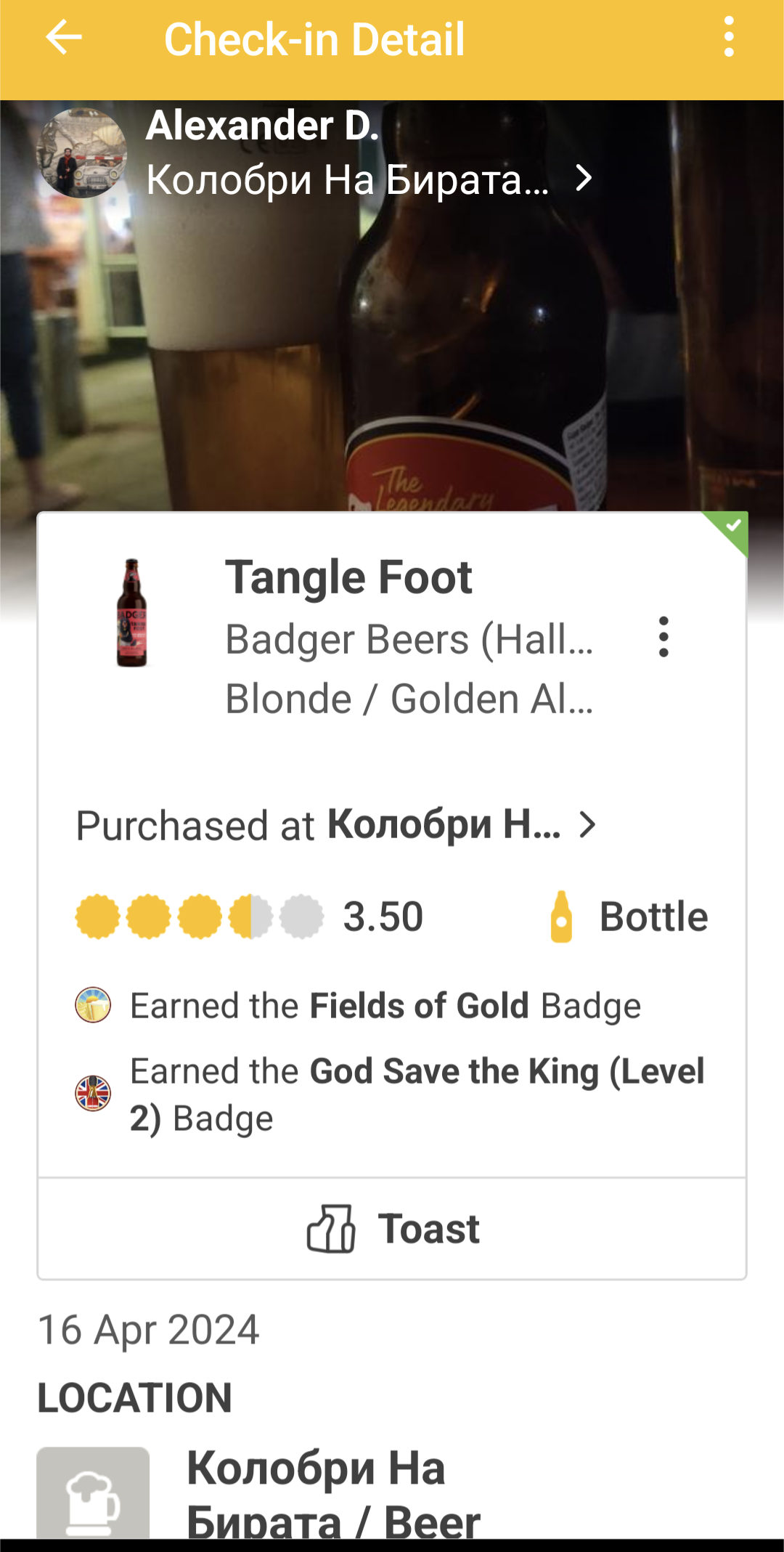This screenshot has width=784, height=1552.
Task: Open Alexander D.'s profile picture
Action: 82,153
